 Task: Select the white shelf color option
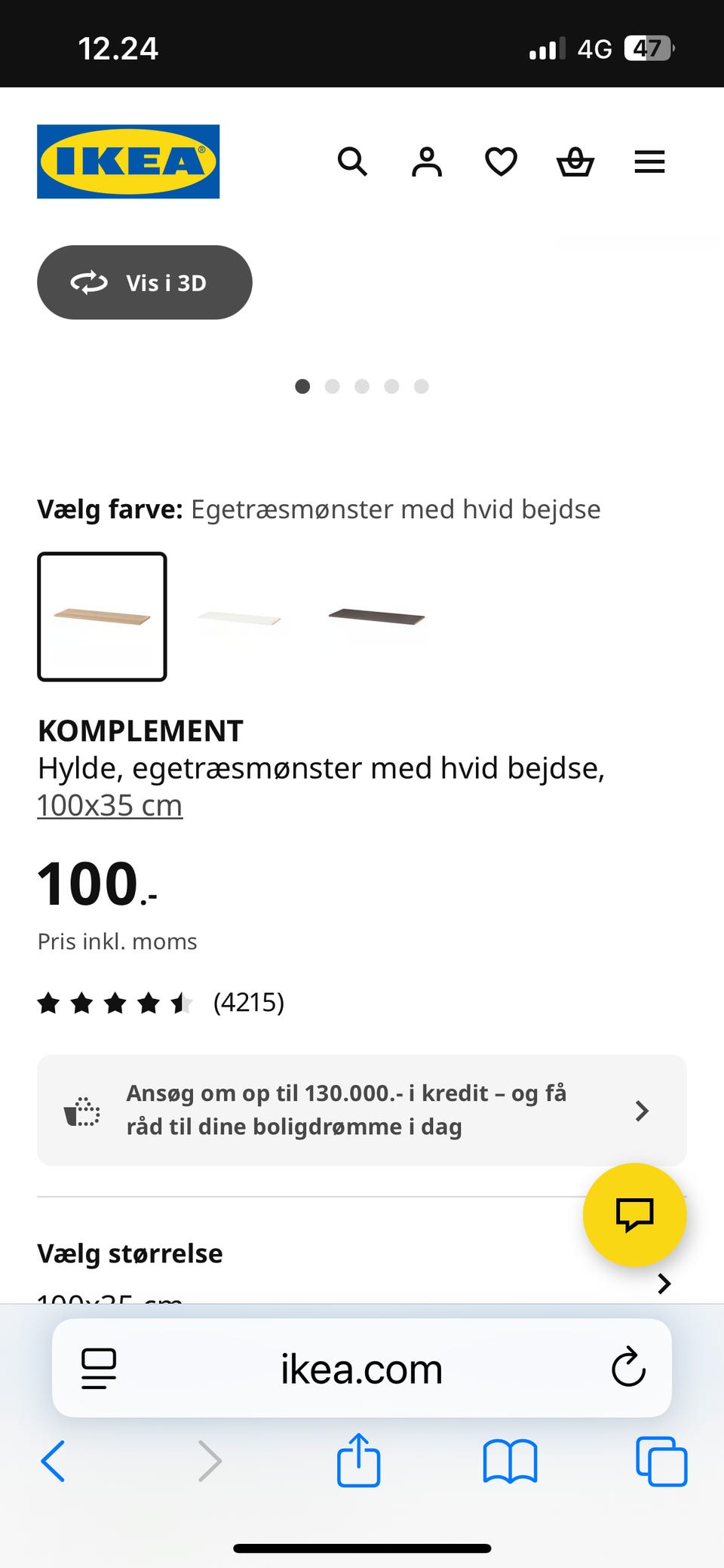point(240,616)
